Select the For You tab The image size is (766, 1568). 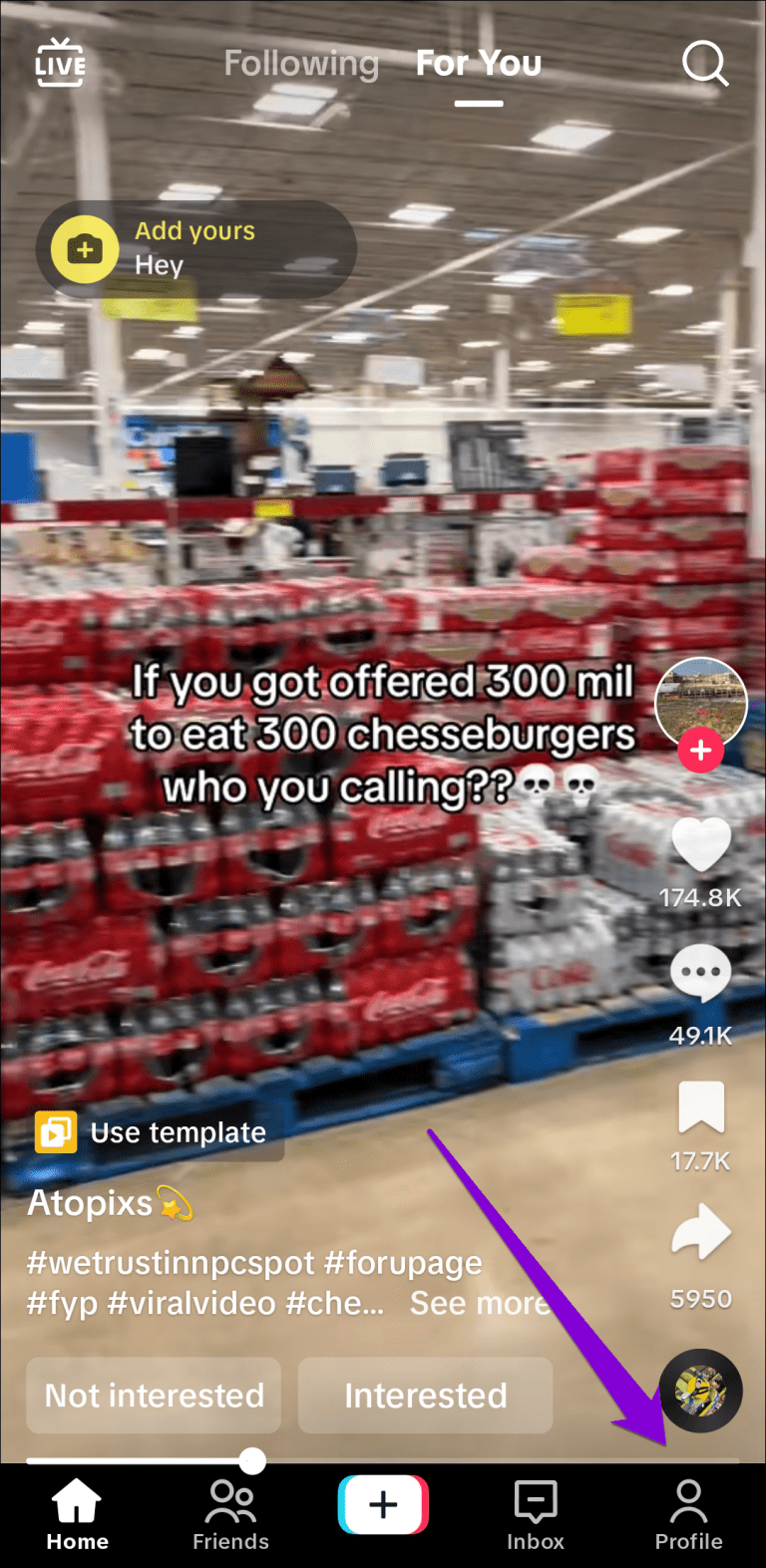[x=479, y=64]
